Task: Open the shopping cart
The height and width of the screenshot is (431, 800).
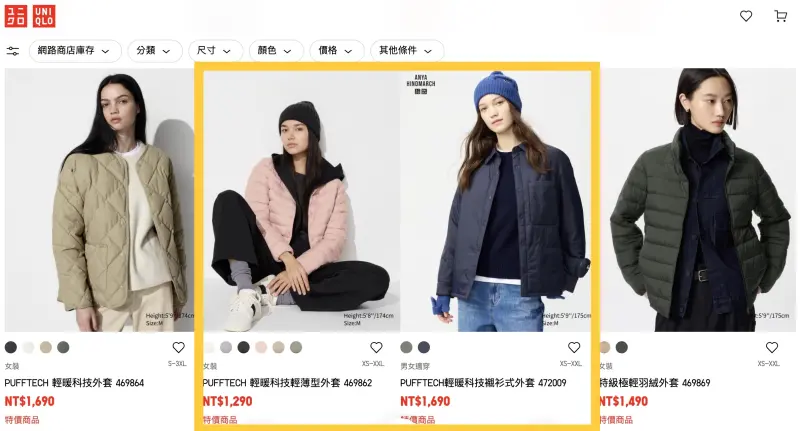Action: [780, 16]
